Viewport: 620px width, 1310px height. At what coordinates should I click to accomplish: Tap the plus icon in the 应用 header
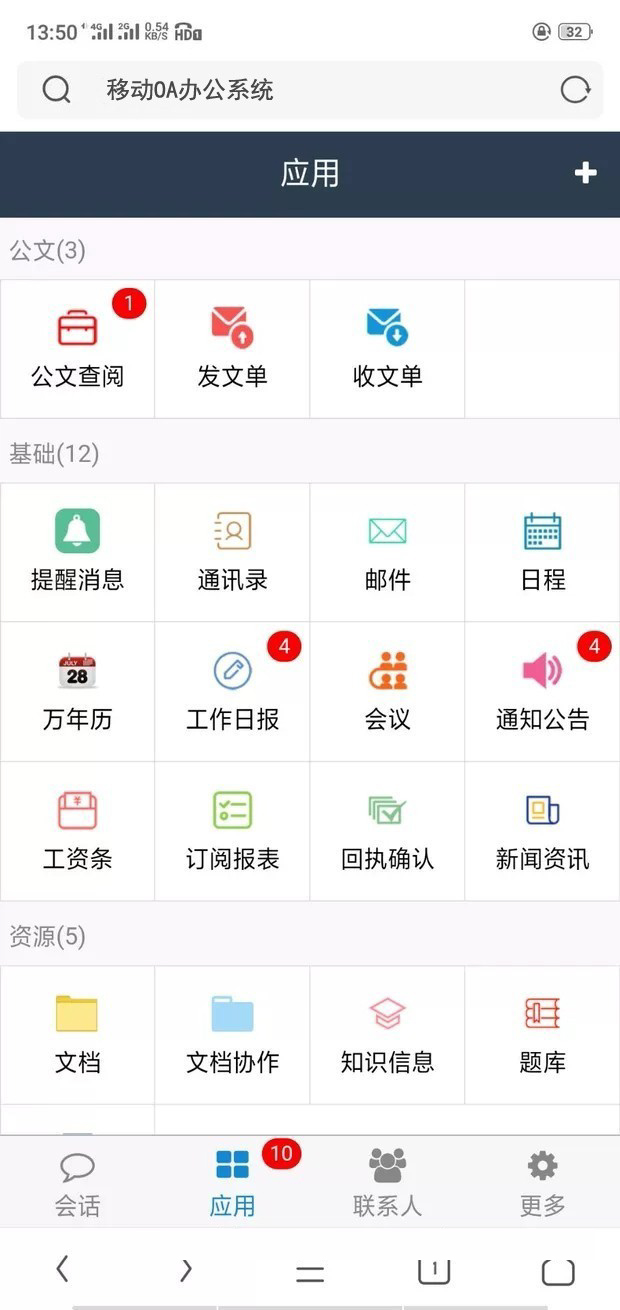tap(585, 173)
